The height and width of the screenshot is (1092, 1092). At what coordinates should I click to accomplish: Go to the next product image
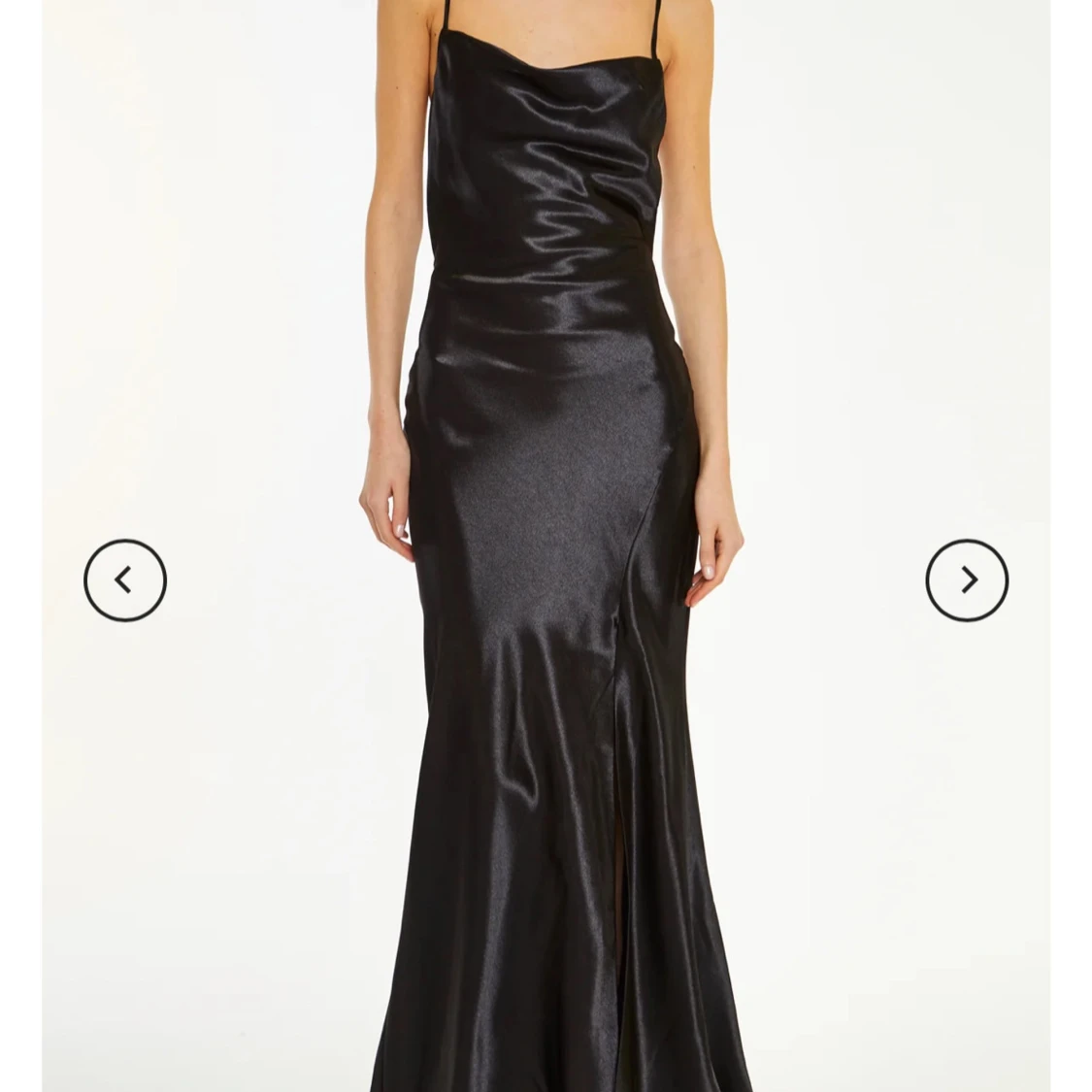click(x=967, y=580)
